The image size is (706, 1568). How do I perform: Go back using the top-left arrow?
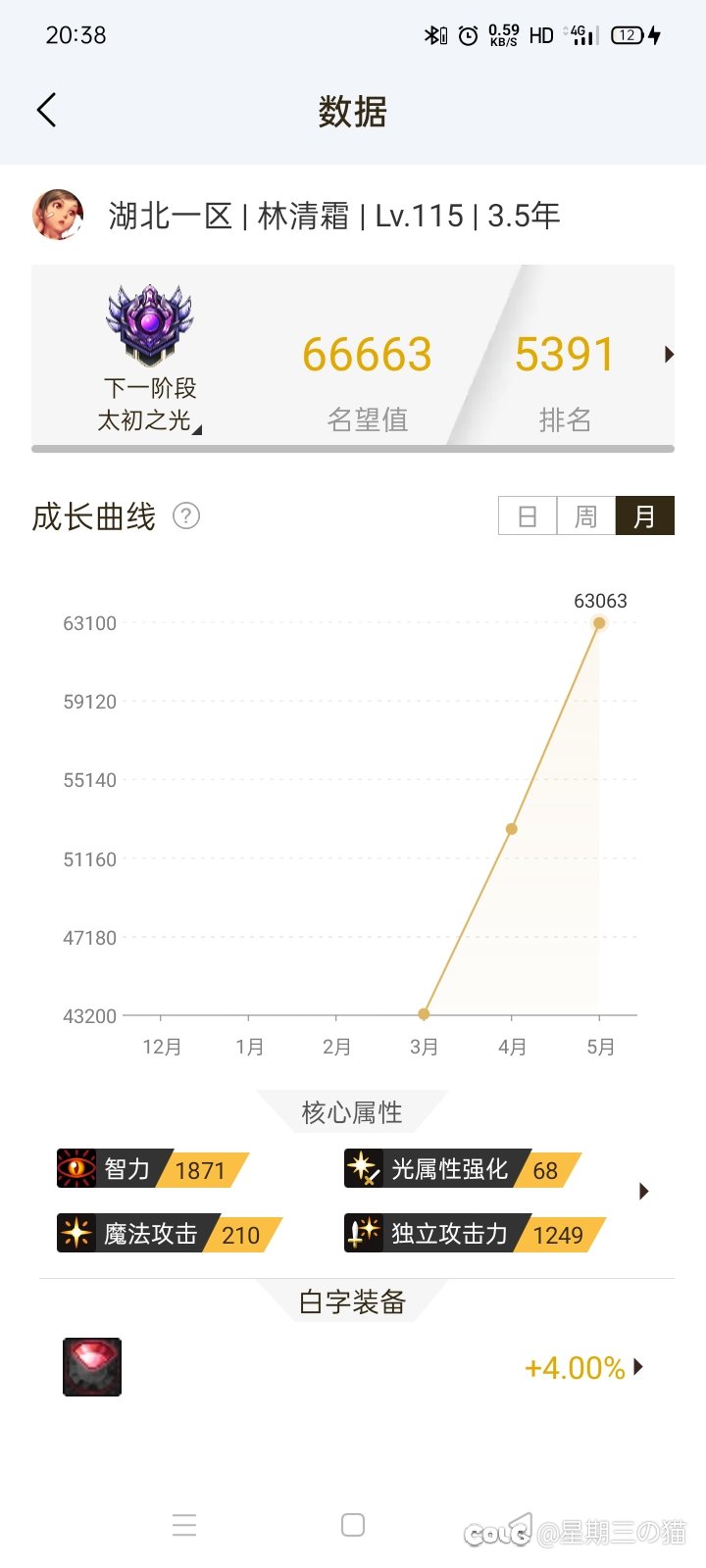[x=46, y=110]
